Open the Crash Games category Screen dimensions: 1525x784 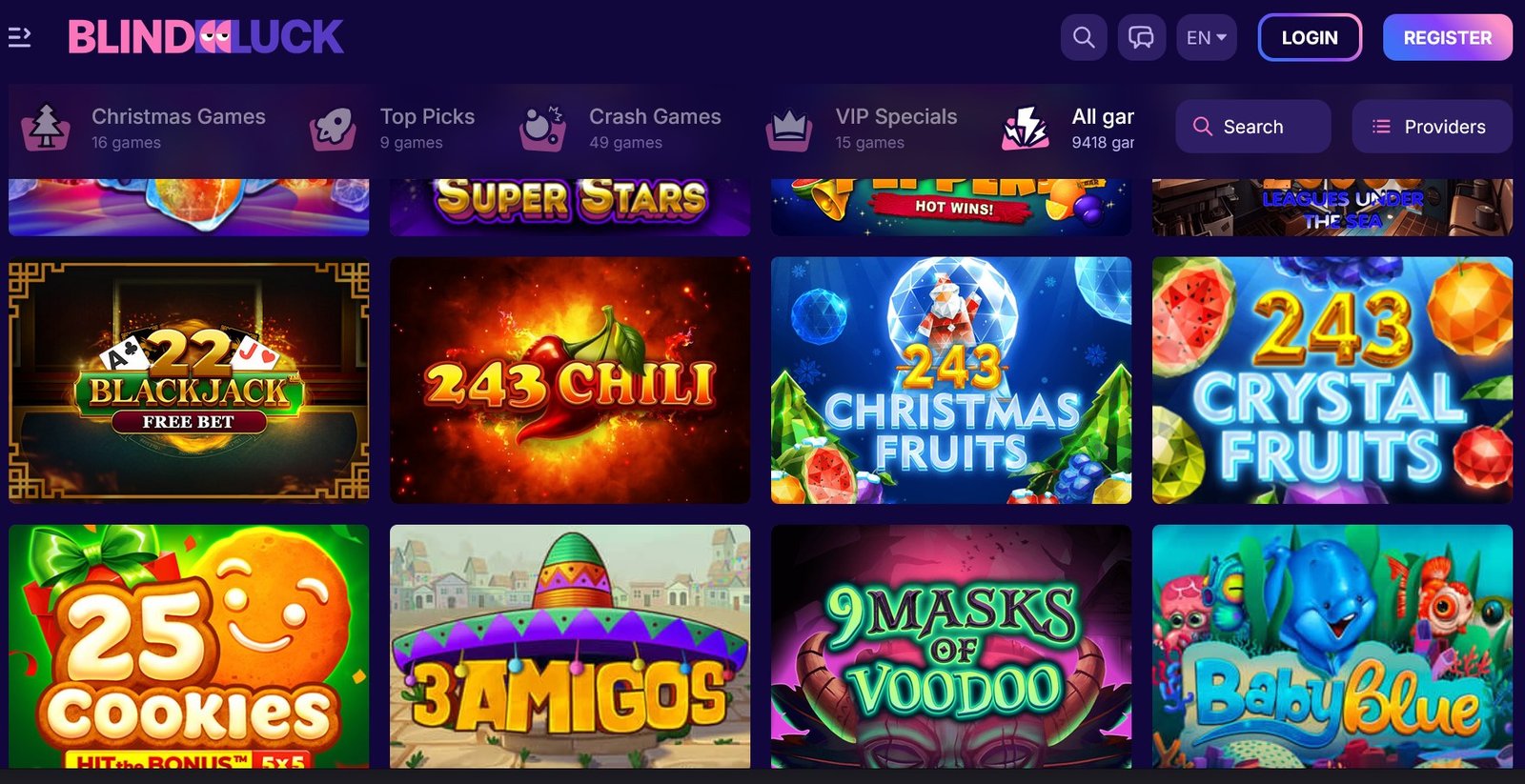click(x=620, y=128)
